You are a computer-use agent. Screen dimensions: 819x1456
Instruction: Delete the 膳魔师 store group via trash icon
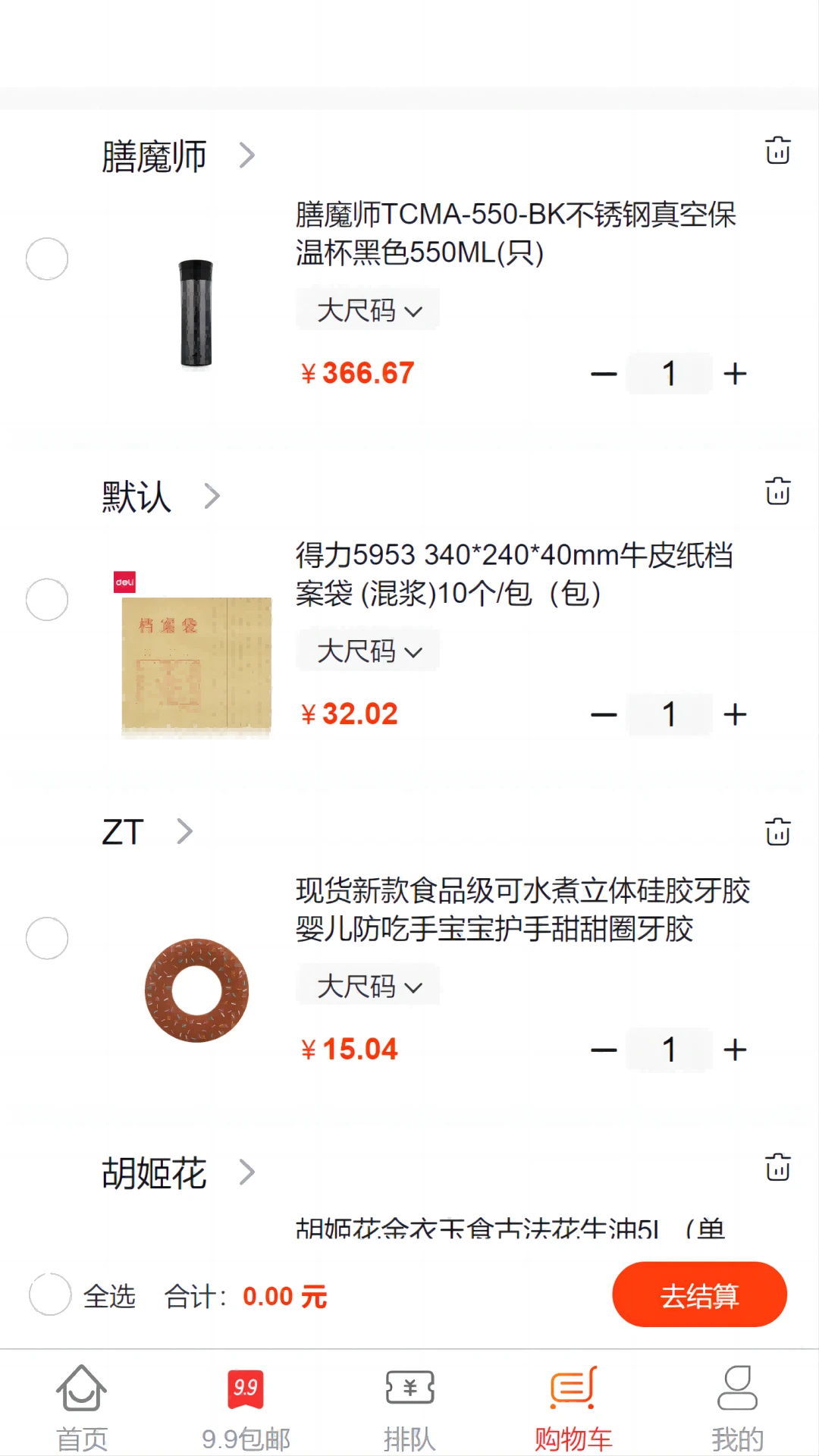[x=778, y=152]
